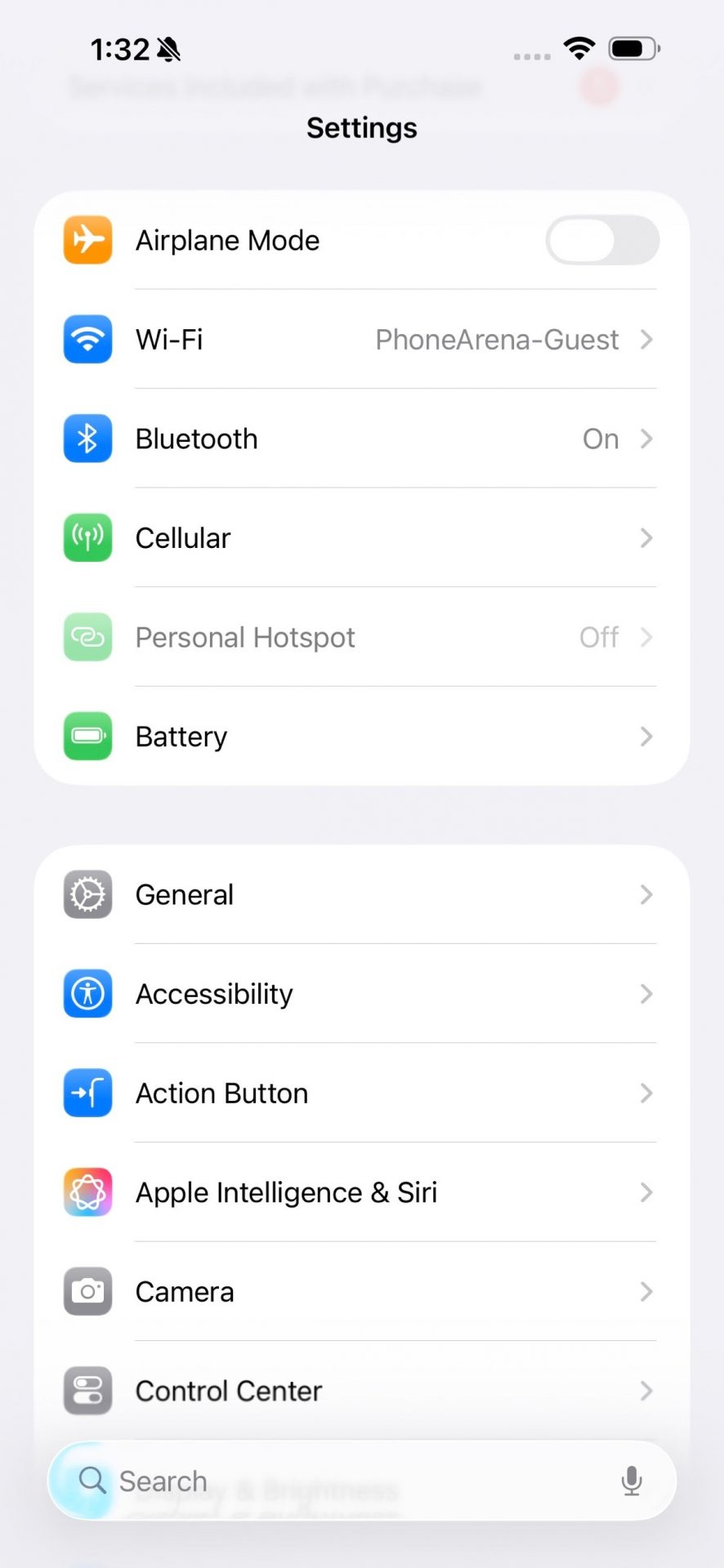
Task: Open Personal Hotspot settings
Action: pyautogui.click(x=361, y=638)
